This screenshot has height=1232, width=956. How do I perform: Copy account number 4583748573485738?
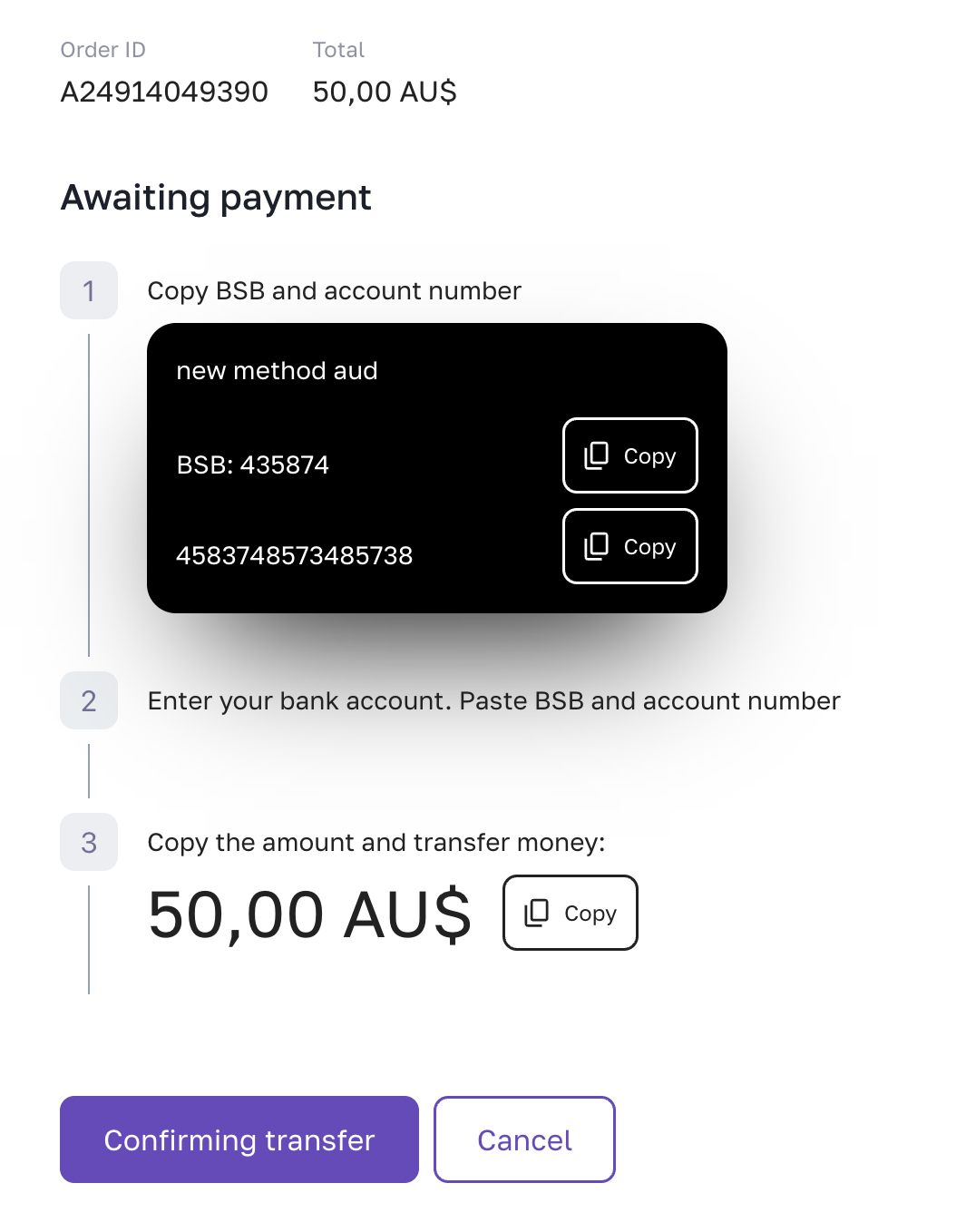tap(629, 546)
